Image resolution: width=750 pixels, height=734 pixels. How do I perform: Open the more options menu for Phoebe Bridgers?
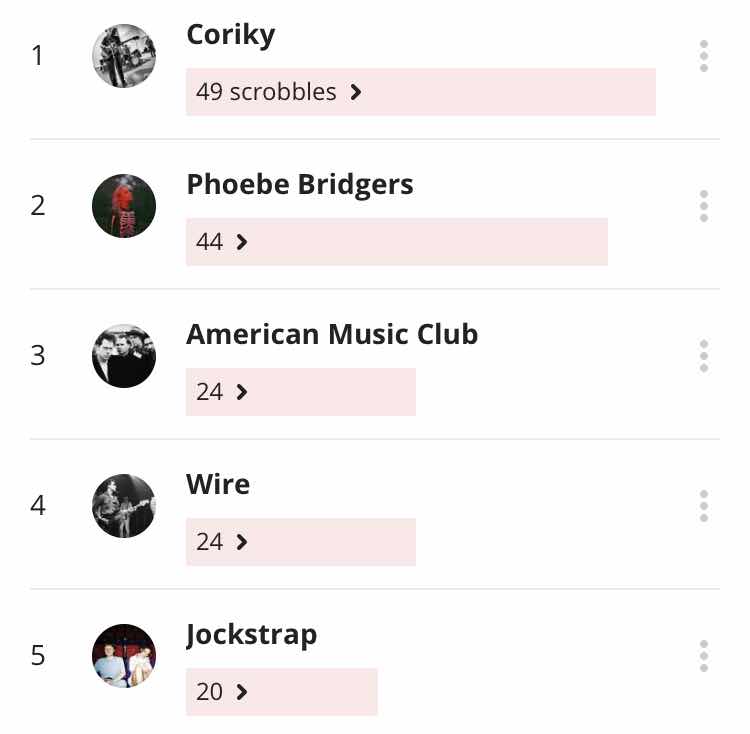pos(704,206)
